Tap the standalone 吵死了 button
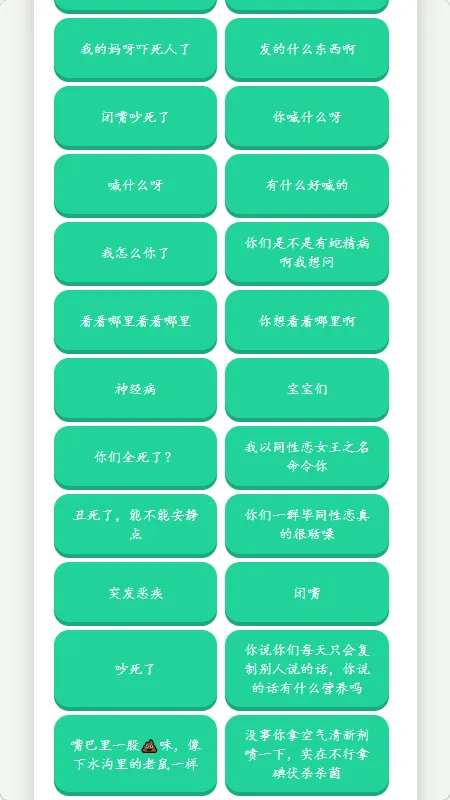 click(x=135, y=670)
